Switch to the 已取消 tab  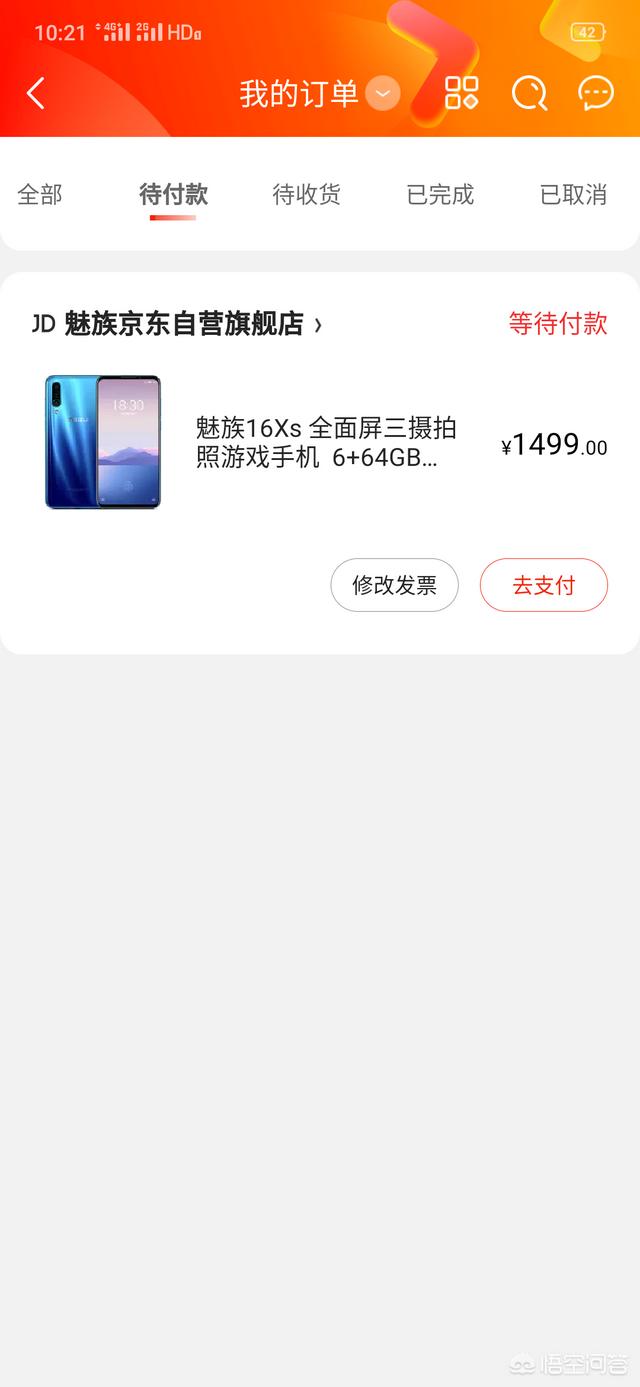(x=573, y=194)
